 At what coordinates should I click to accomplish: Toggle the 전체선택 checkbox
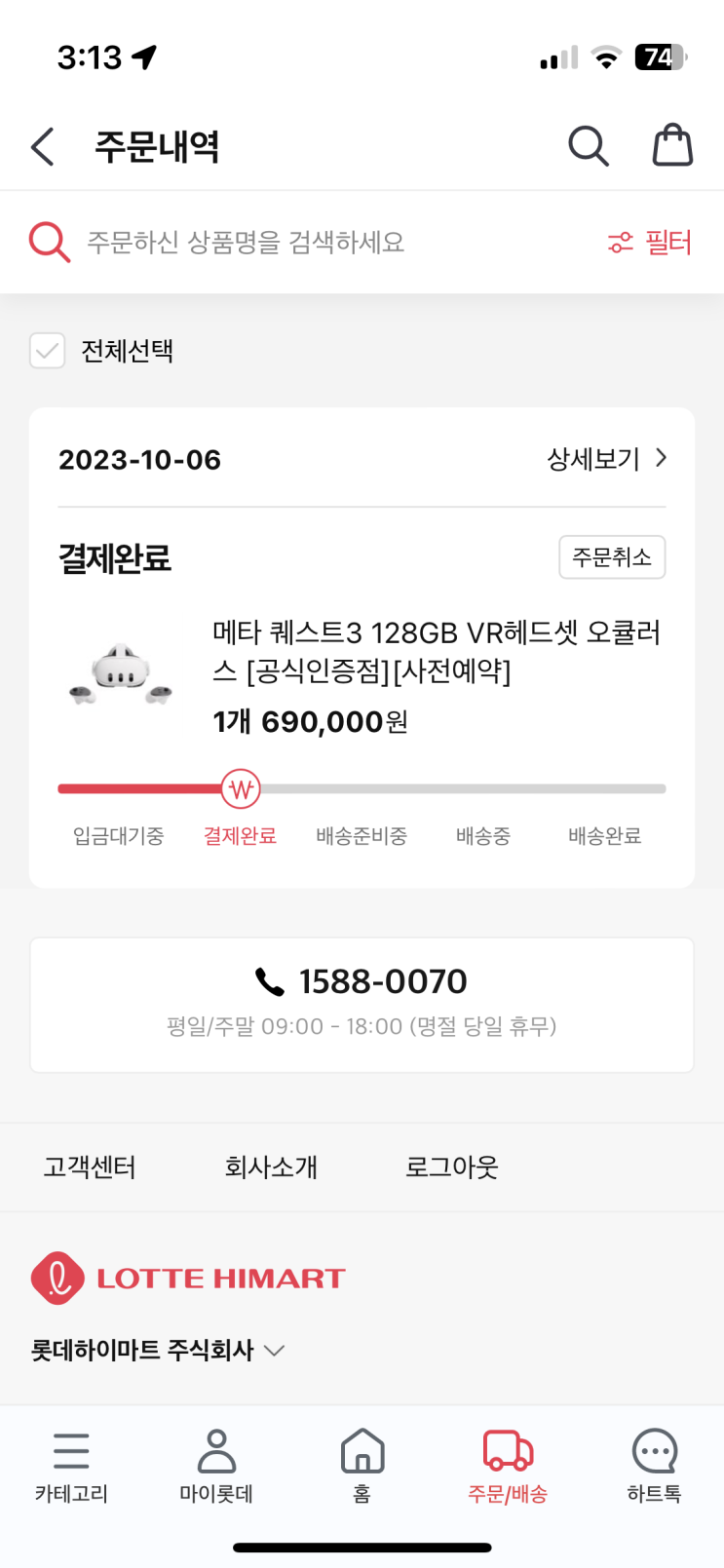[x=47, y=351]
